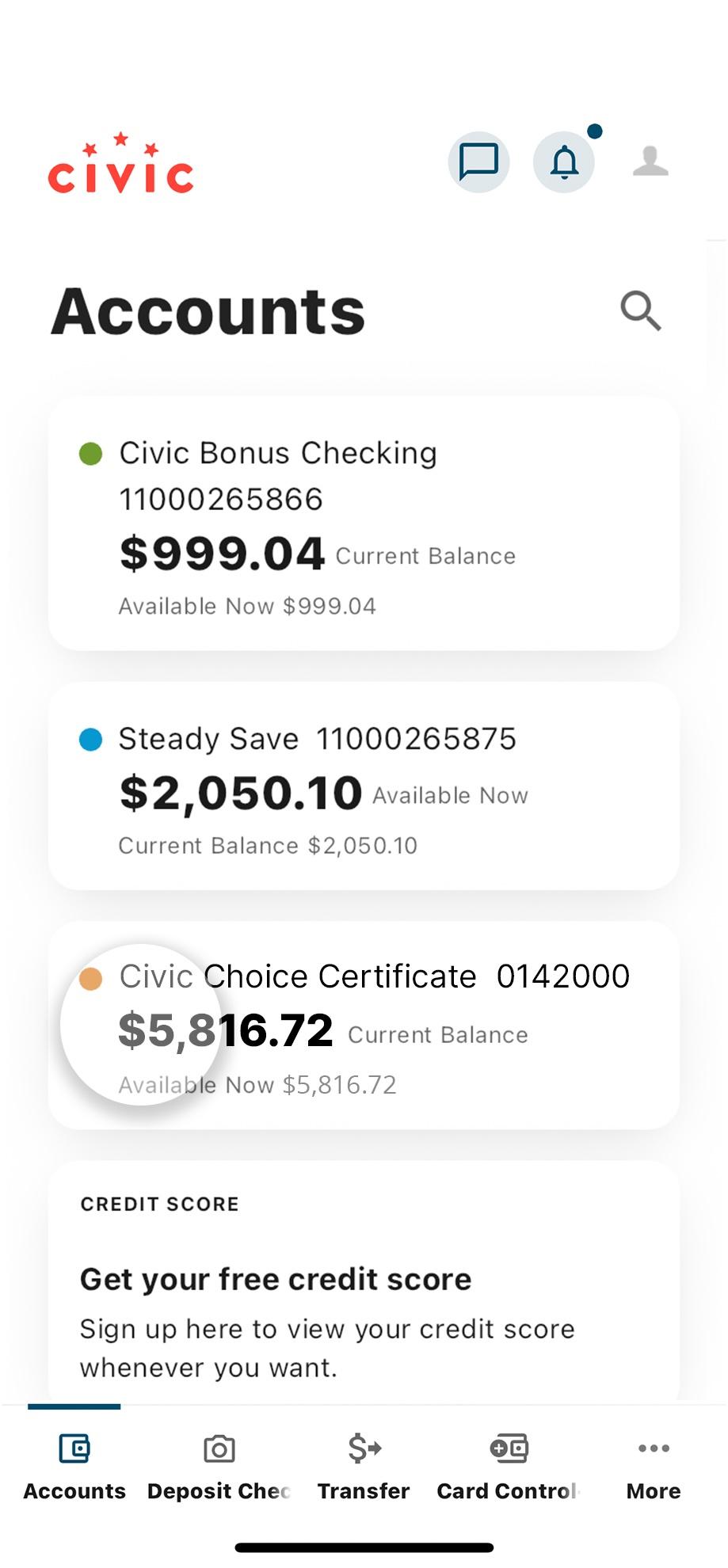
Task: Open the user profile icon
Action: pyautogui.click(x=650, y=162)
